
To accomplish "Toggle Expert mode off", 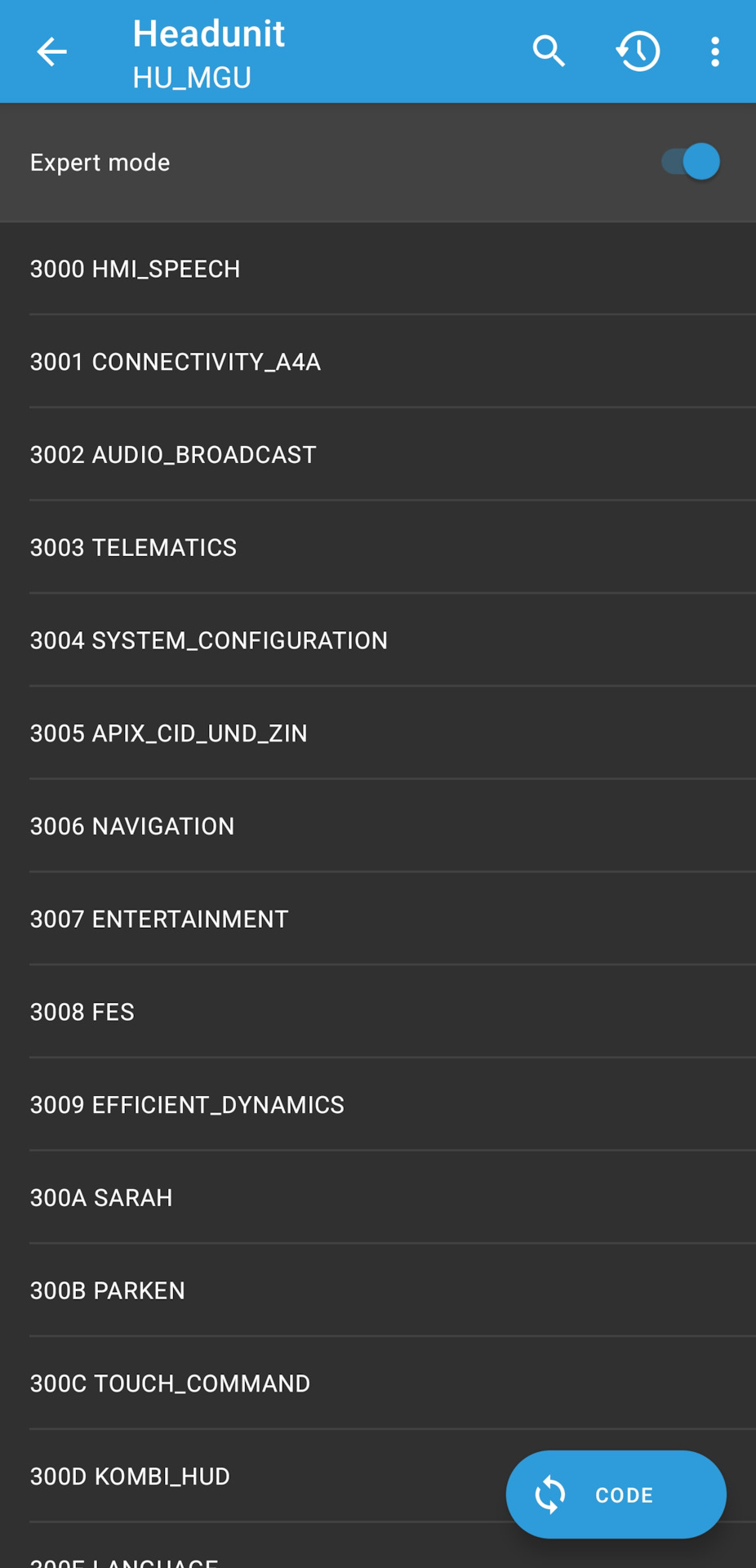I will 691,162.
